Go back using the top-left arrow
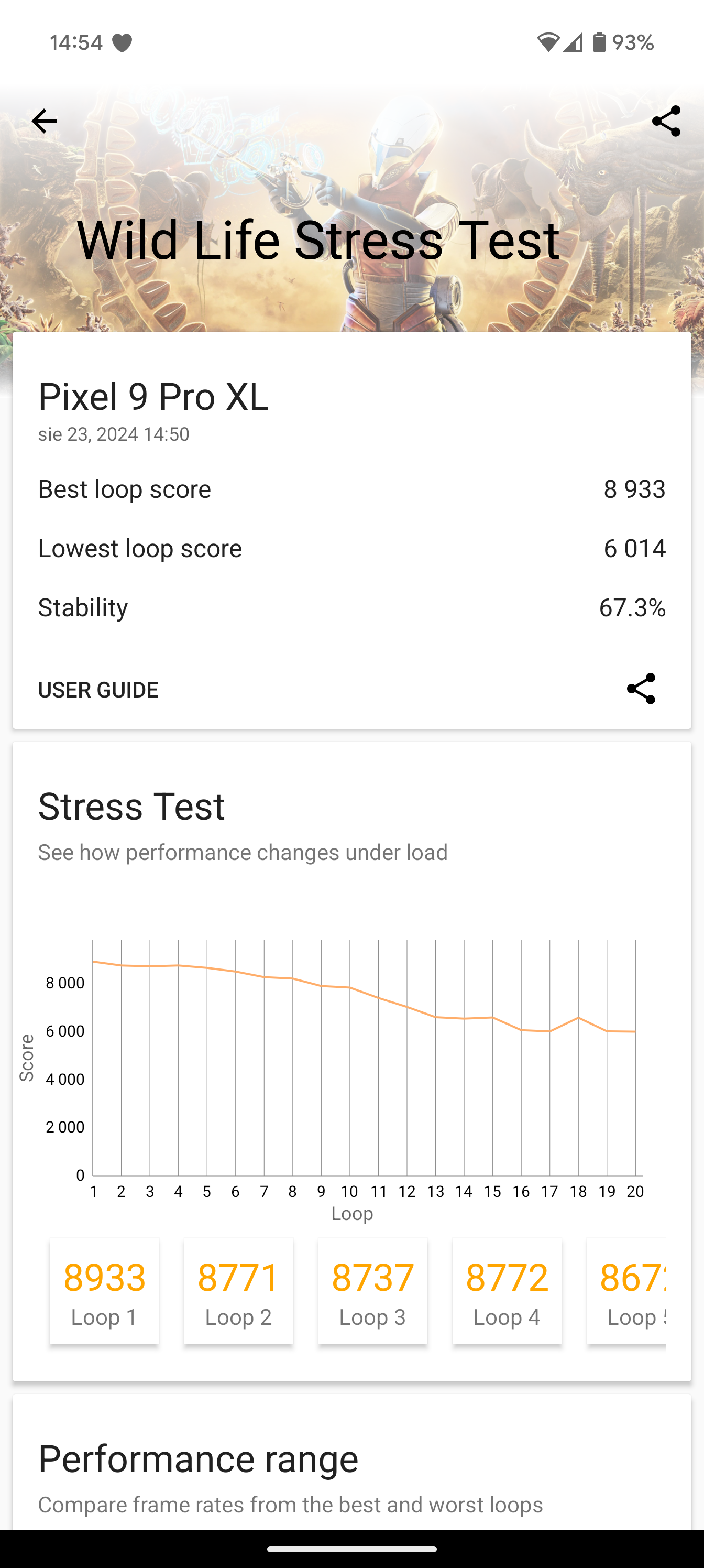Viewport: 704px width, 1568px height. point(44,121)
